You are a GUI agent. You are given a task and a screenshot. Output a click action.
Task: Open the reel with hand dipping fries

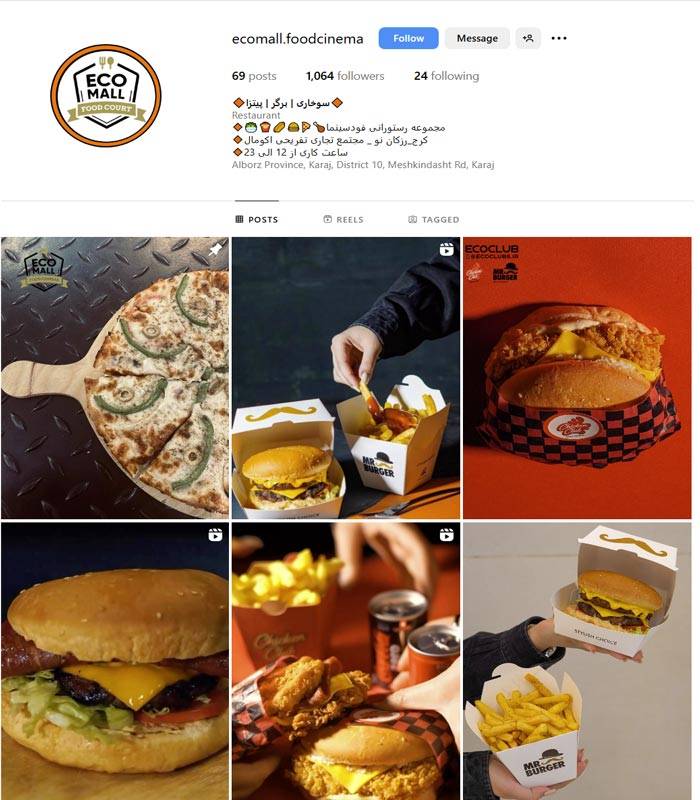(346, 377)
